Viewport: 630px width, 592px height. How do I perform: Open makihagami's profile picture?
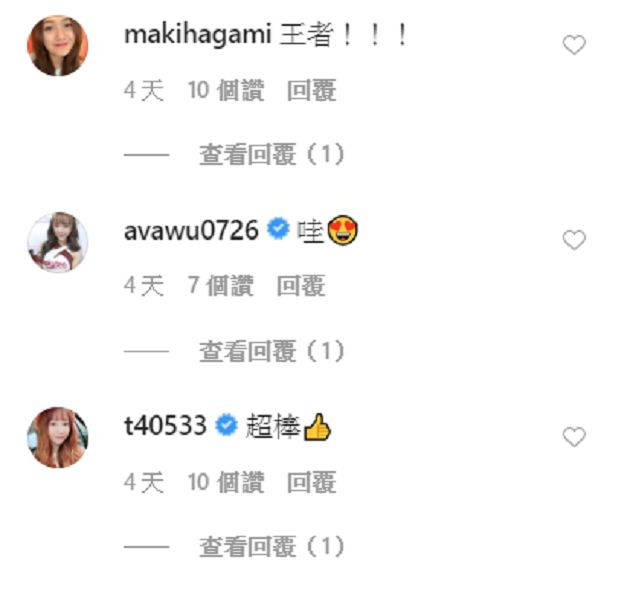pos(57,46)
